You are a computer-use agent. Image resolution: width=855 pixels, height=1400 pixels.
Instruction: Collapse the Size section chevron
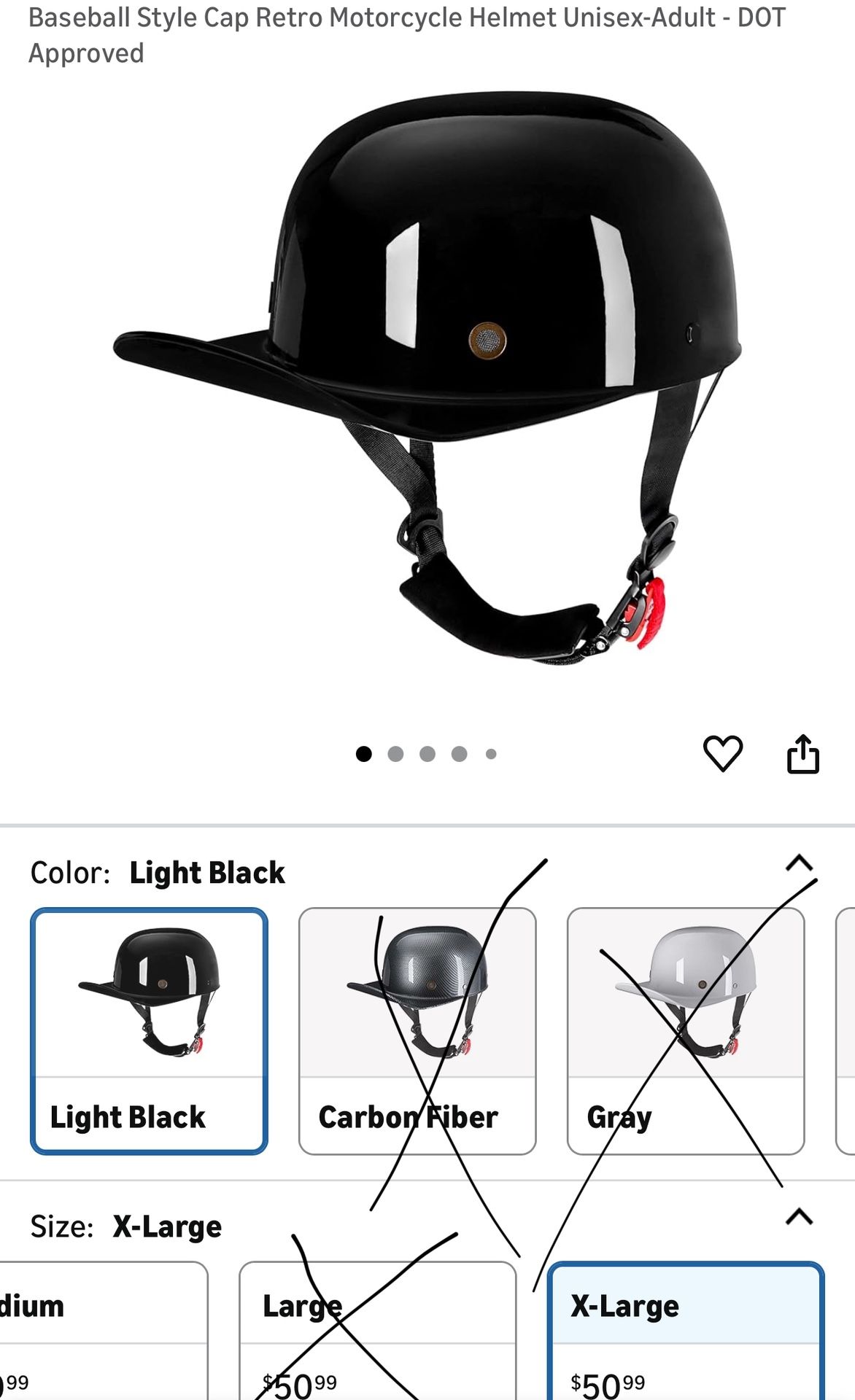tap(800, 1217)
